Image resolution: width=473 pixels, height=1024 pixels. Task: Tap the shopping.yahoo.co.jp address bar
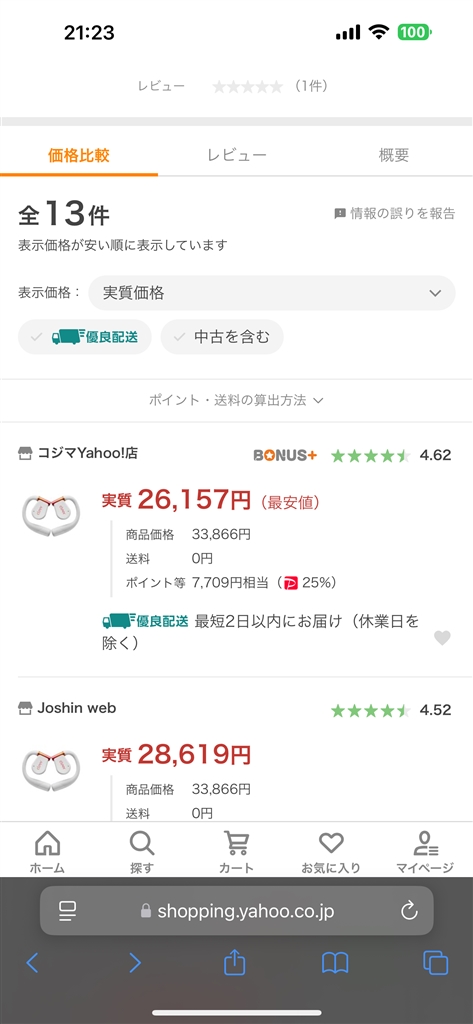pos(236,910)
